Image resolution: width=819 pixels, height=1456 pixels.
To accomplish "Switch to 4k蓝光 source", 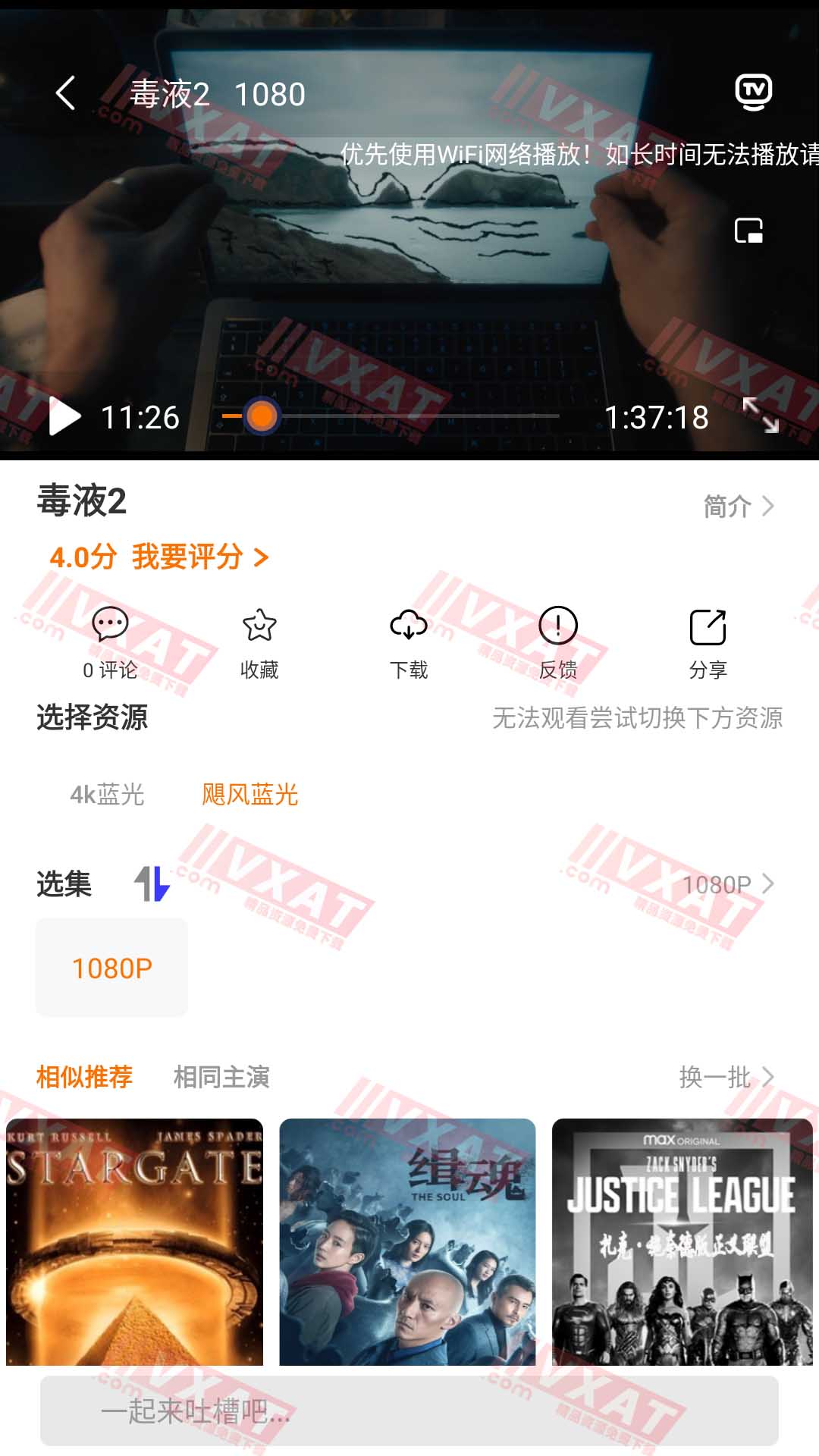I will click(x=107, y=795).
